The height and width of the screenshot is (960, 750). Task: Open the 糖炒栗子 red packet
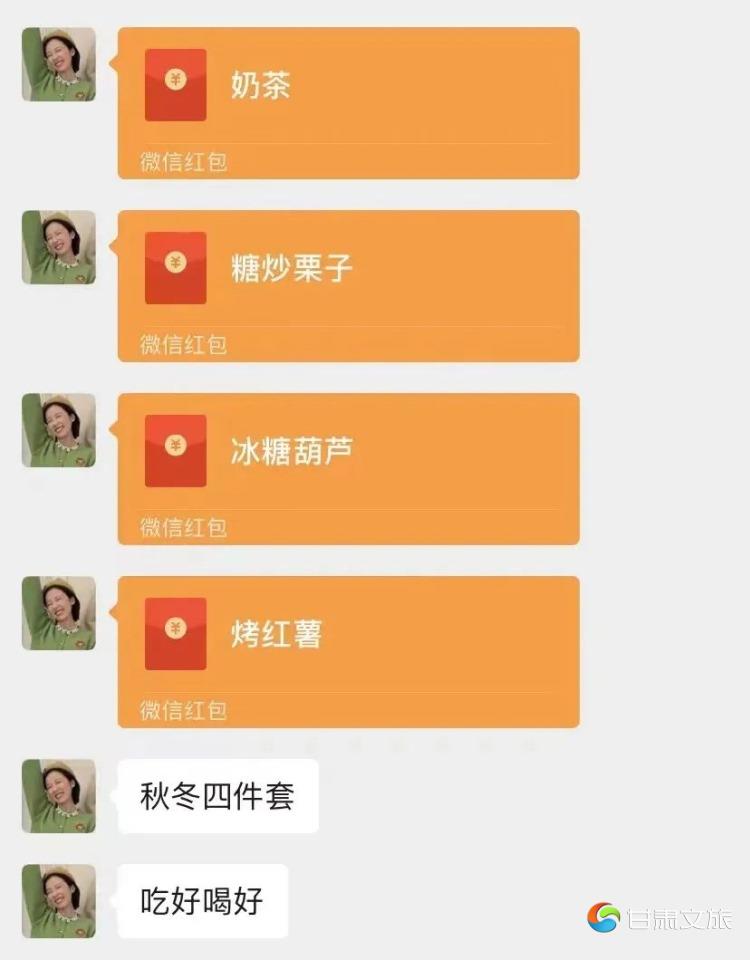point(348,285)
